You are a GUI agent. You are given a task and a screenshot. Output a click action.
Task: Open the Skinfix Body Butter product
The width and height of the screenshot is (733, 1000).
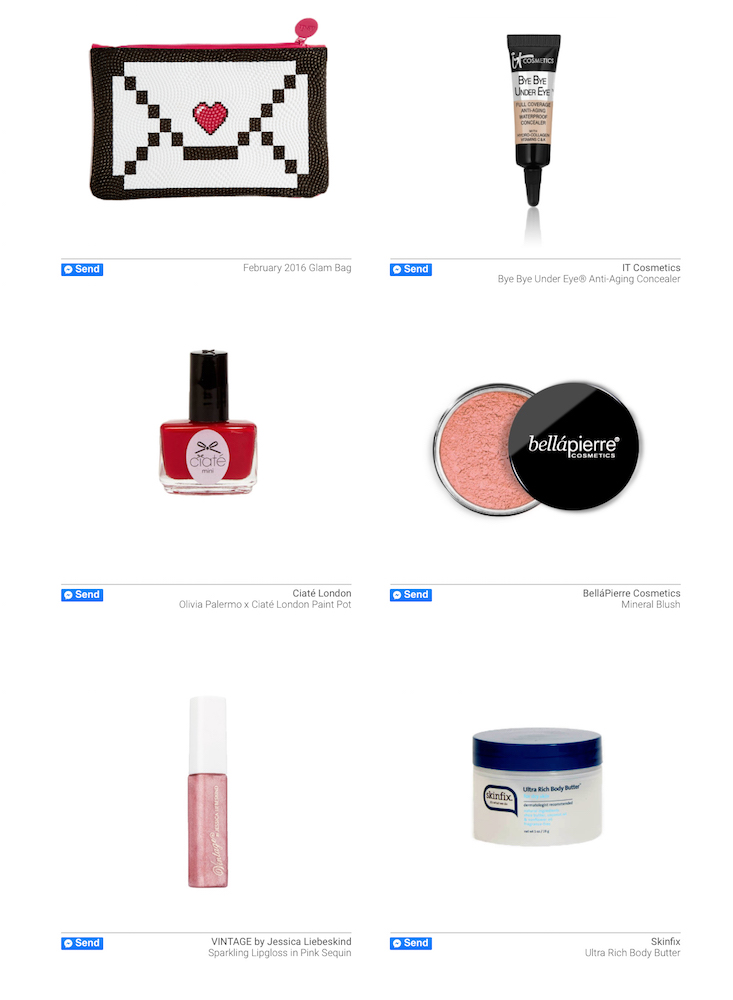click(537, 786)
